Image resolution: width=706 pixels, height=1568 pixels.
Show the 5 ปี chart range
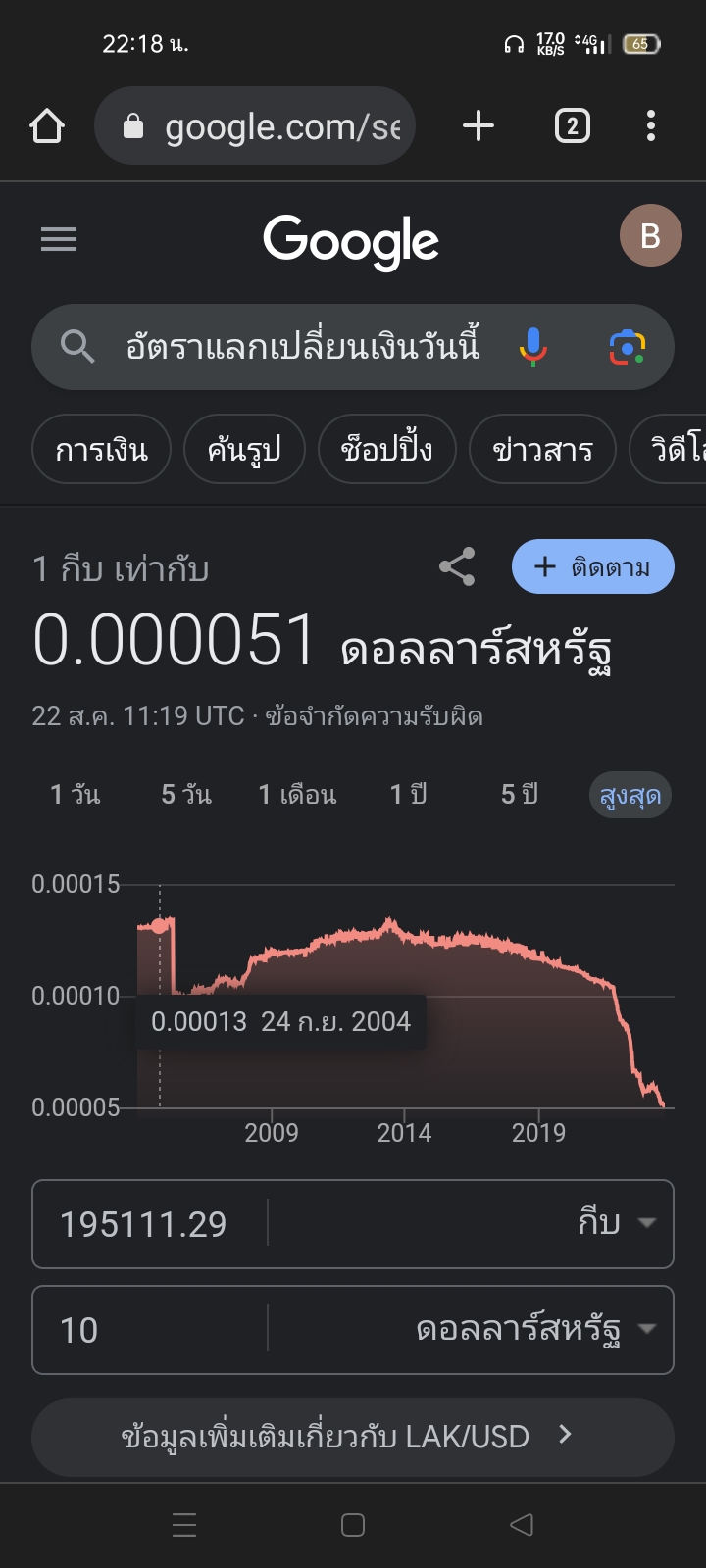(520, 794)
